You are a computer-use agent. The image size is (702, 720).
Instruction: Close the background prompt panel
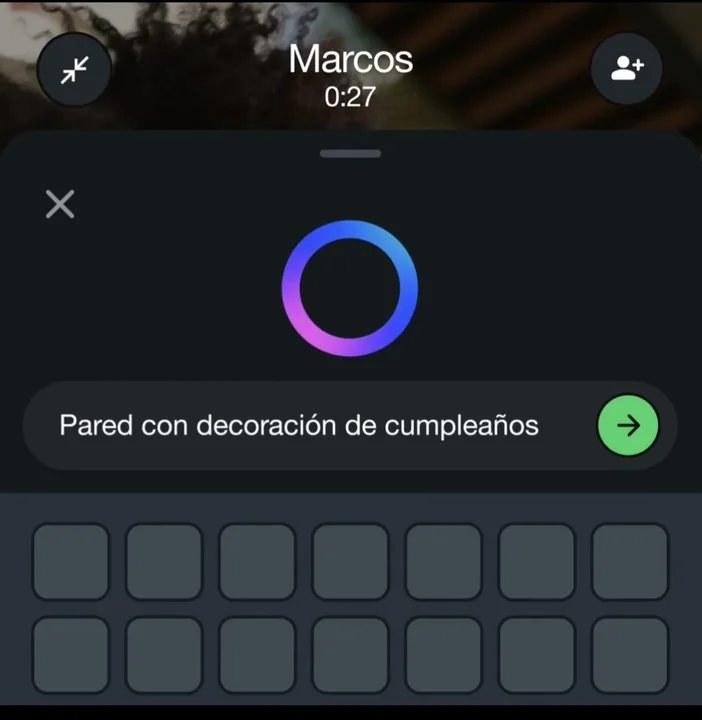(60, 204)
